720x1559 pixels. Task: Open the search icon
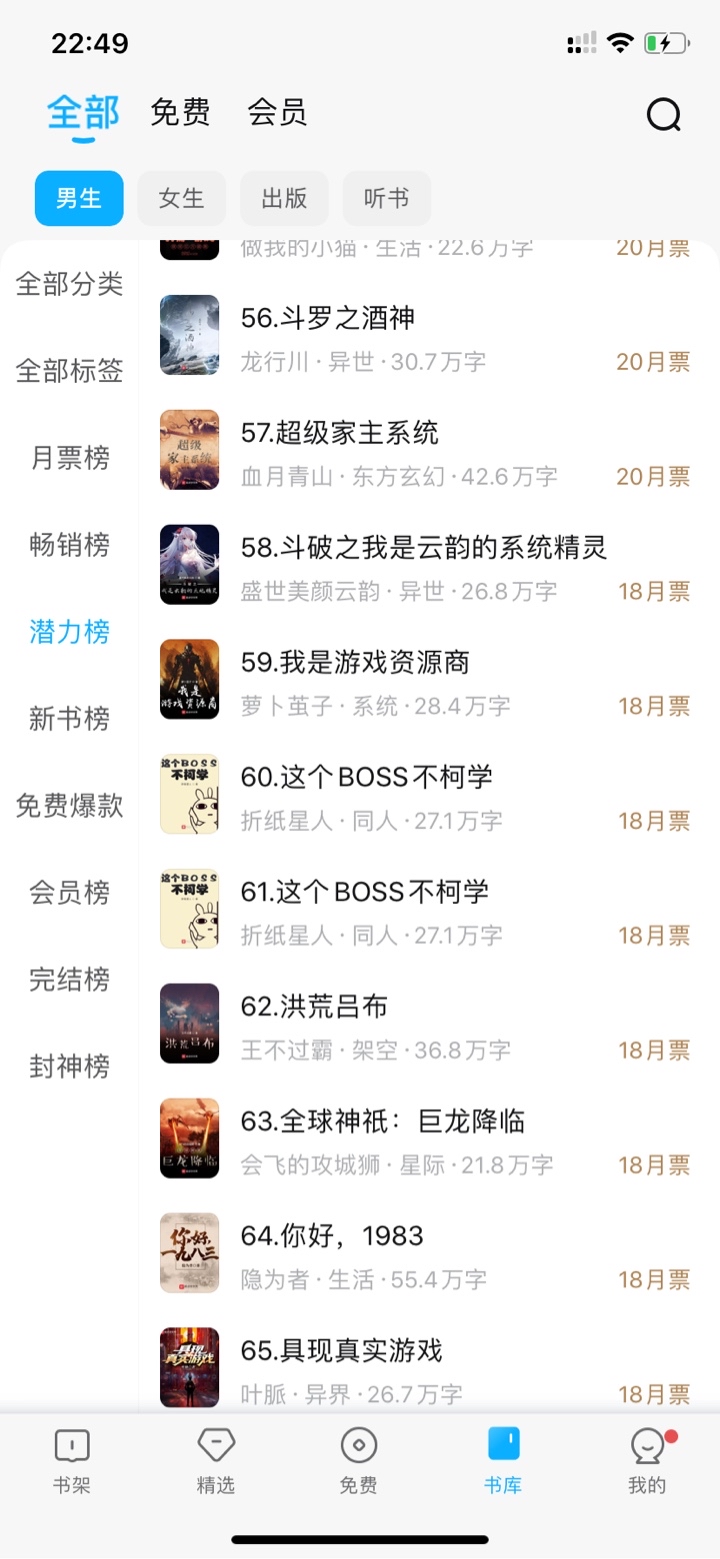coord(663,115)
